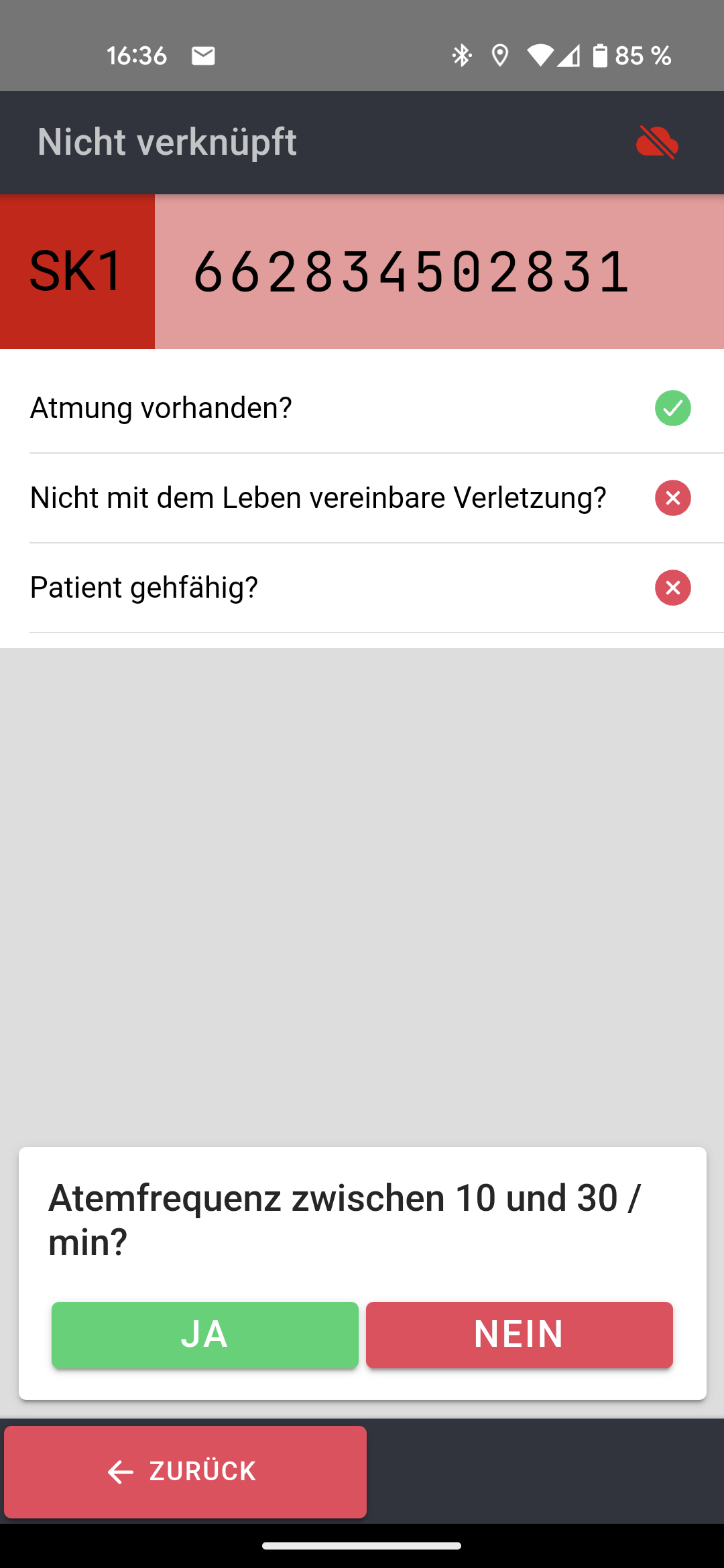Image resolution: width=724 pixels, height=1568 pixels.
Task: Tap the crossed-out cloud connection icon
Action: 657,142
